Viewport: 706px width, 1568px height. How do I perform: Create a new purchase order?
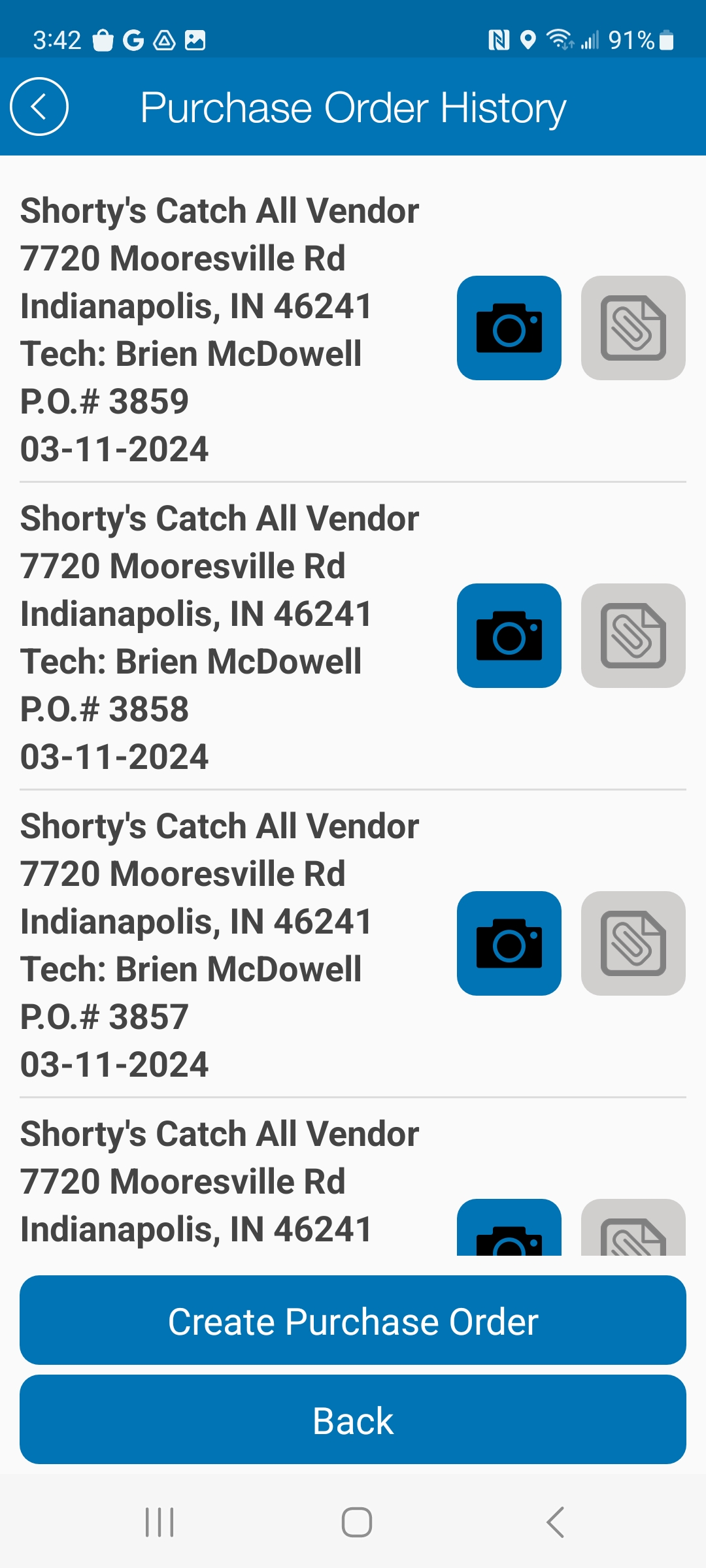pos(353,1320)
